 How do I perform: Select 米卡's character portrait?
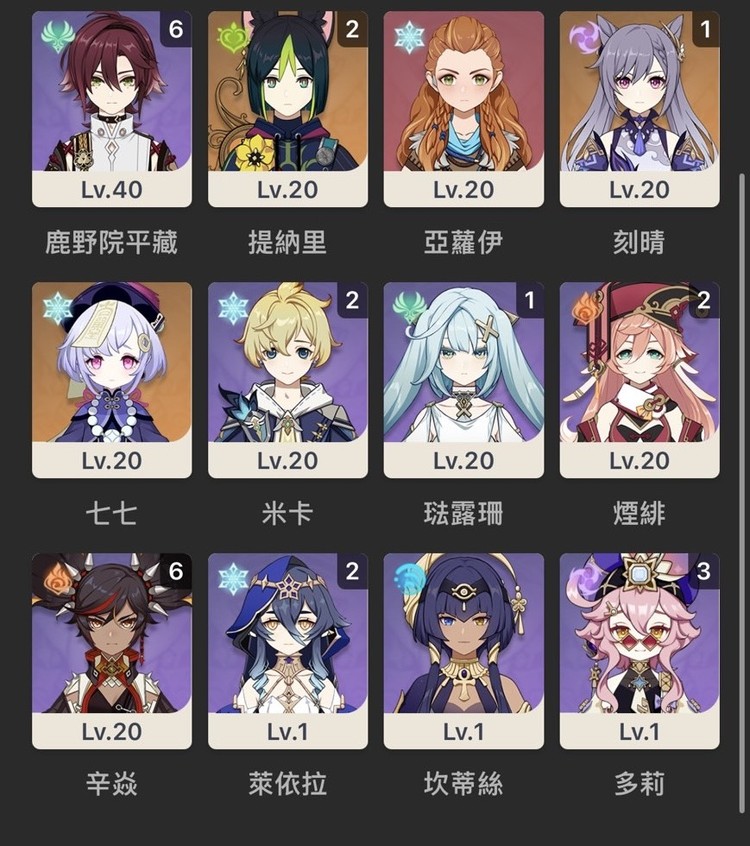click(288, 370)
